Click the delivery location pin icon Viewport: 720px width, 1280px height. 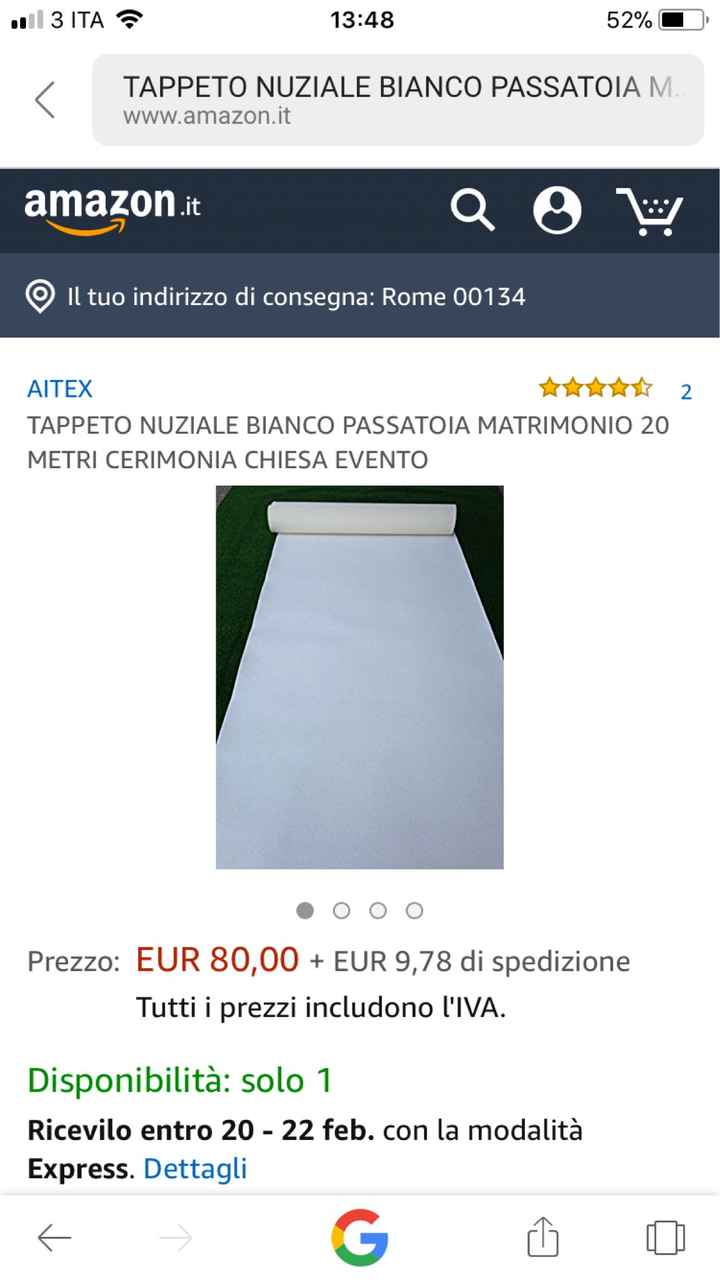[40, 296]
